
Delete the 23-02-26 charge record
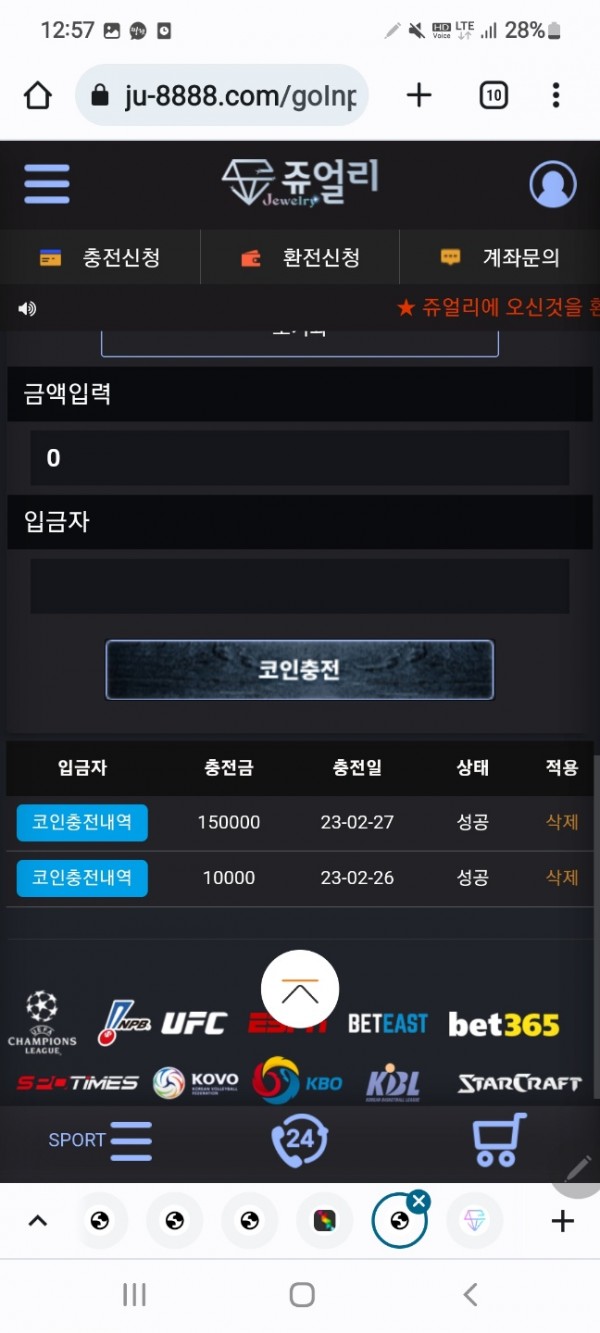[562, 877]
